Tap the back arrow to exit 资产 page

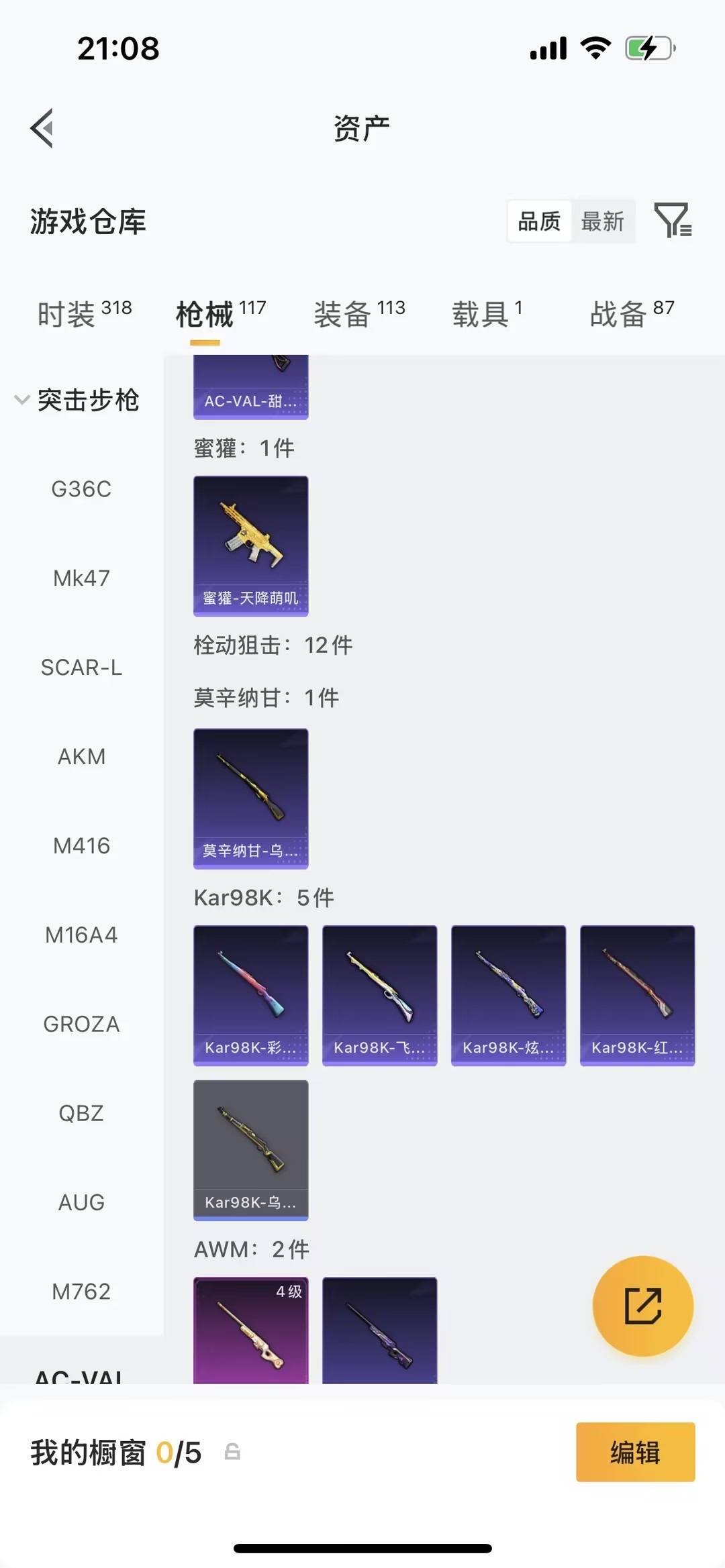click(42, 127)
